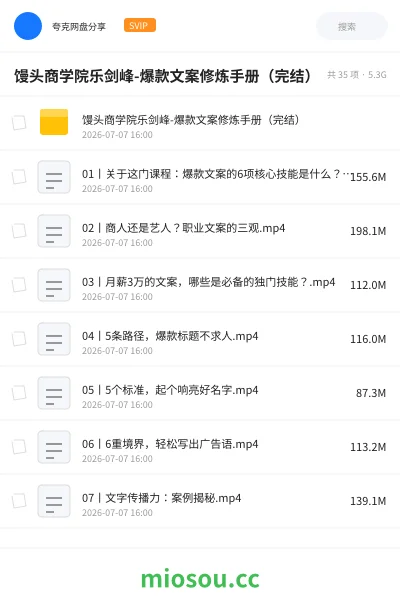Open file 01 关于这门课程
This screenshot has height=600, width=400.
click(x=200, y=177)
